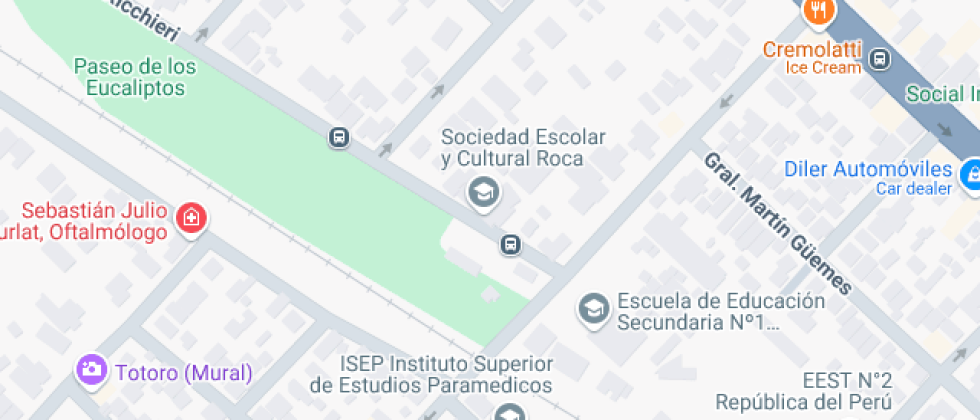Screen dimensions: 980x420
Task: Tap the restaurant pin above Cremolatti
Action: point(820,12)
